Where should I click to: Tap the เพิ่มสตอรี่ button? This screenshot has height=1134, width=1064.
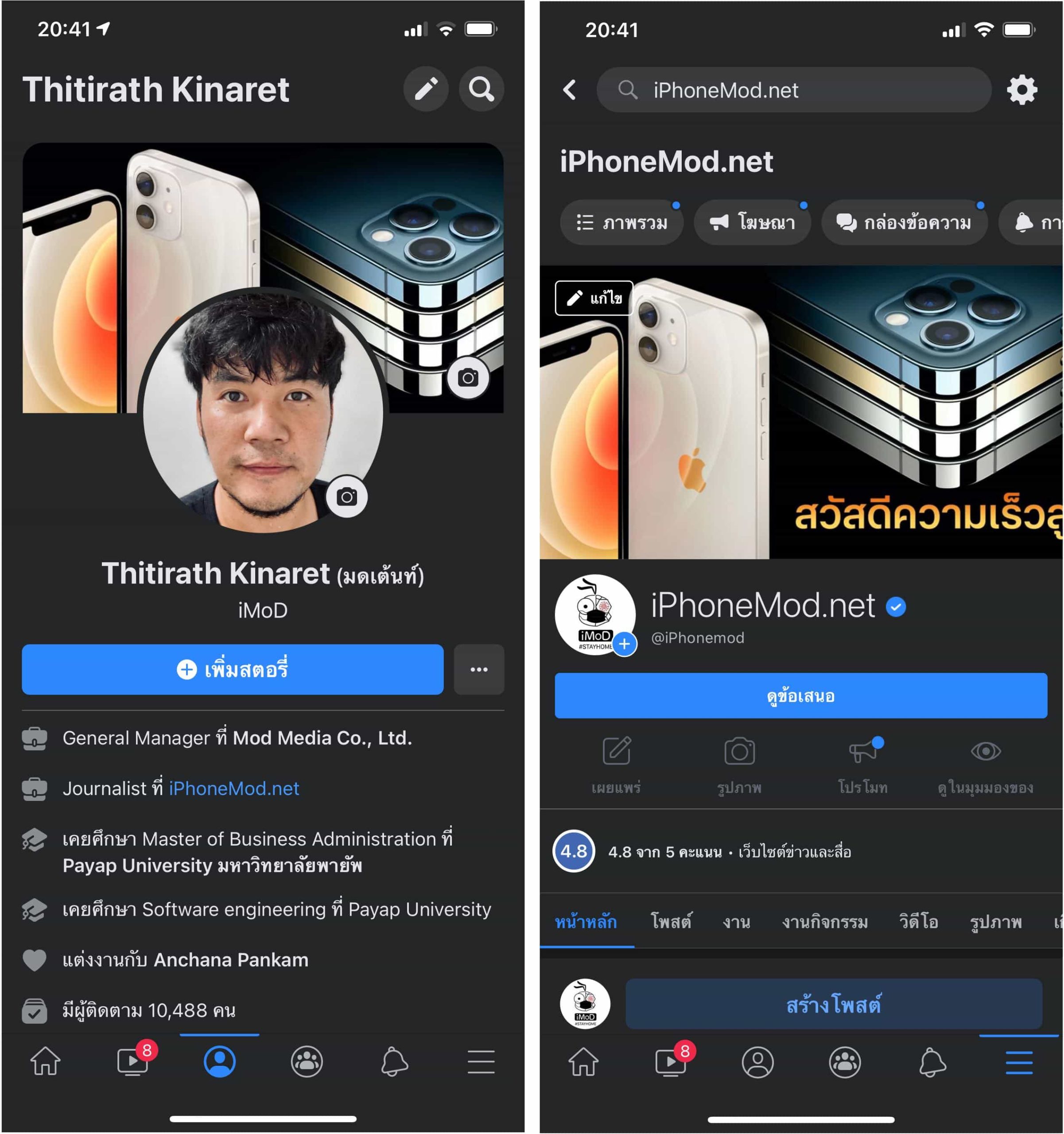232,669
